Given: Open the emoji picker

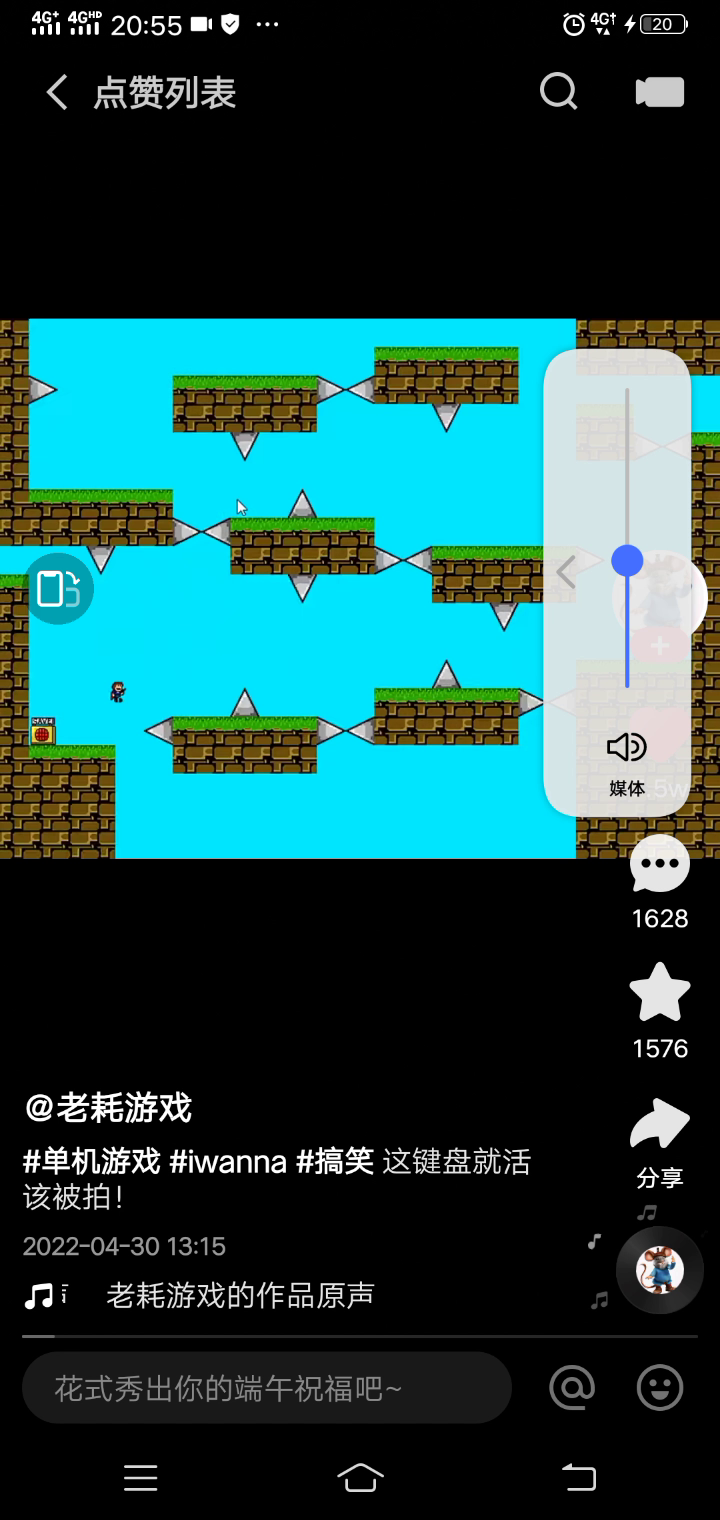Looking at the screenshot, I should click(660, 1388).
